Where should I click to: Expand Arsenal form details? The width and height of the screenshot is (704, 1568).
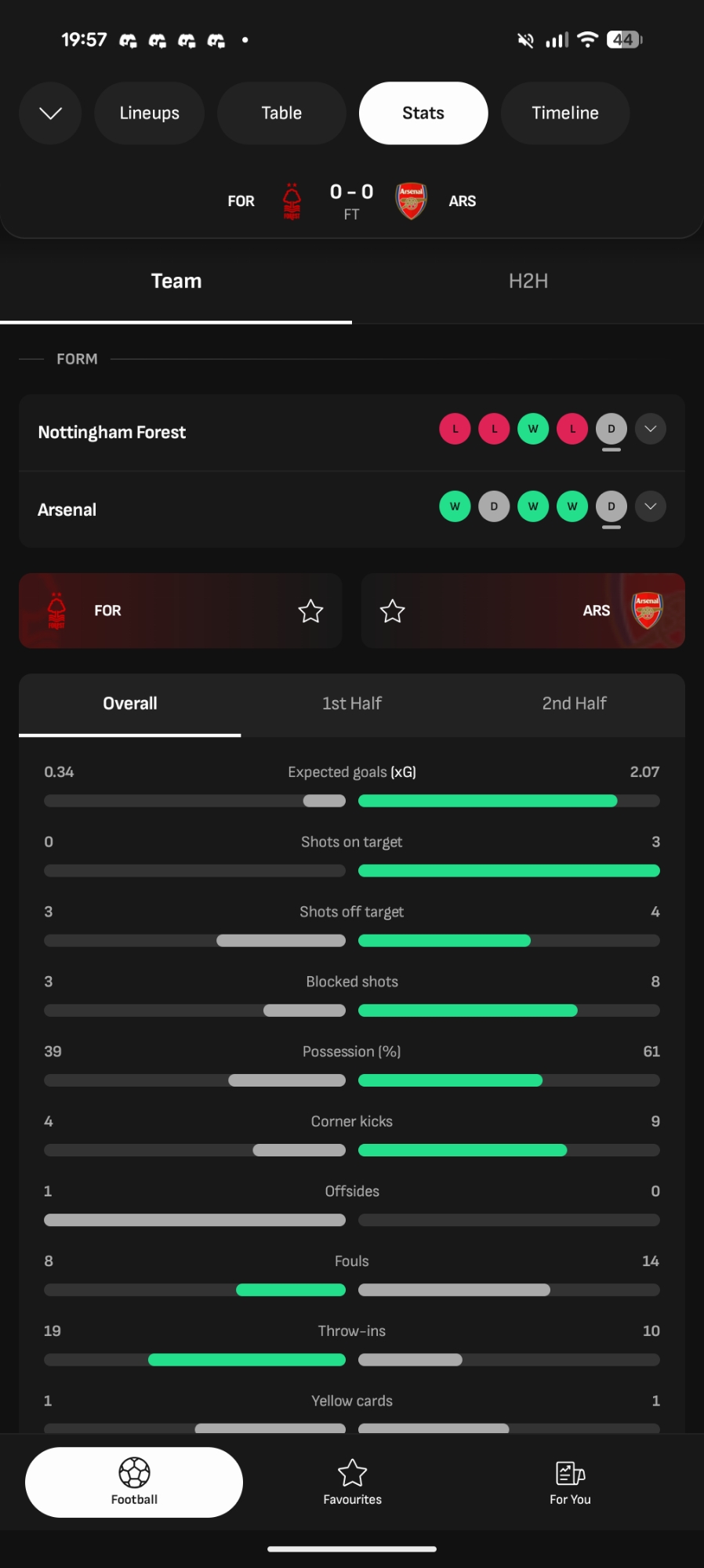point(650,506)
